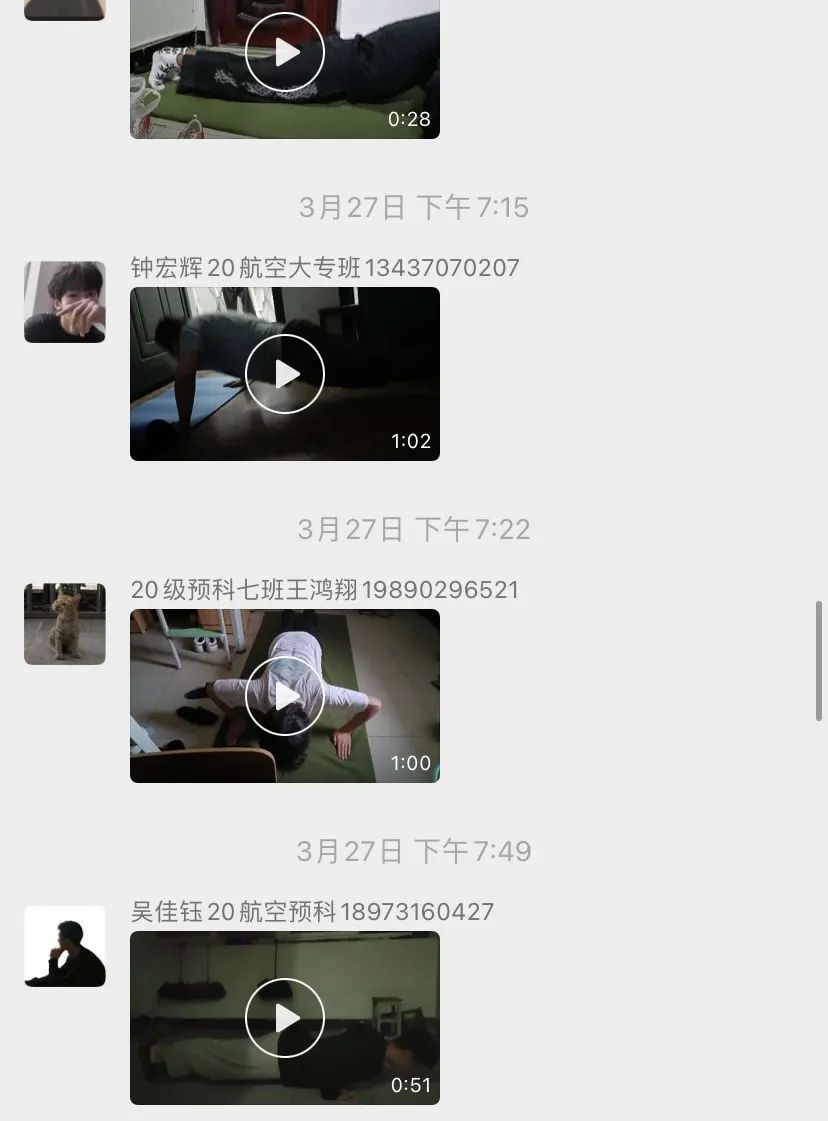Open 钟宏辉's profile avatar
Screen dimensions: 828x1121
point(65,302)
